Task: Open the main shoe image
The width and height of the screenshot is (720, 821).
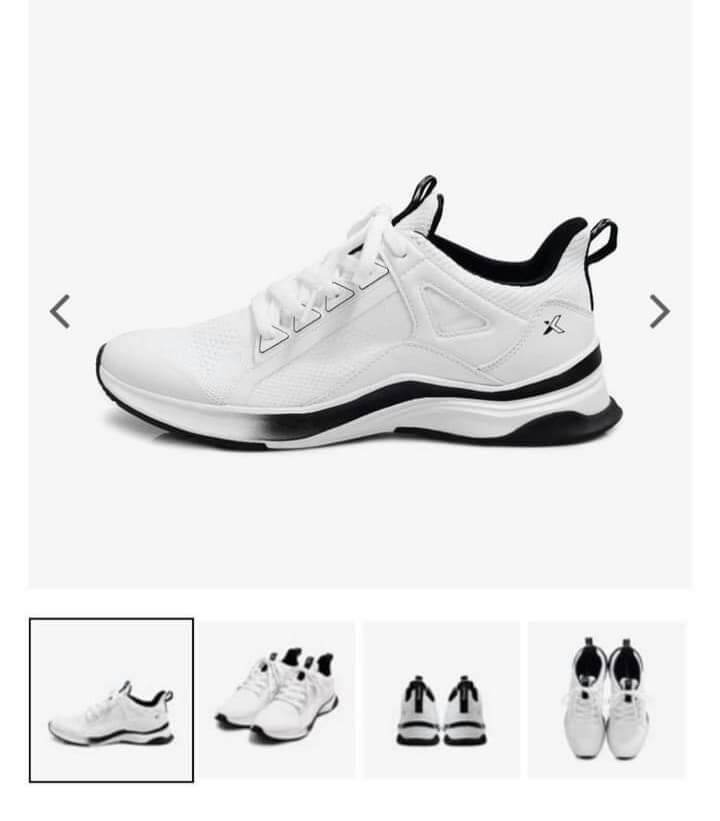Action: tap(360, 320)
